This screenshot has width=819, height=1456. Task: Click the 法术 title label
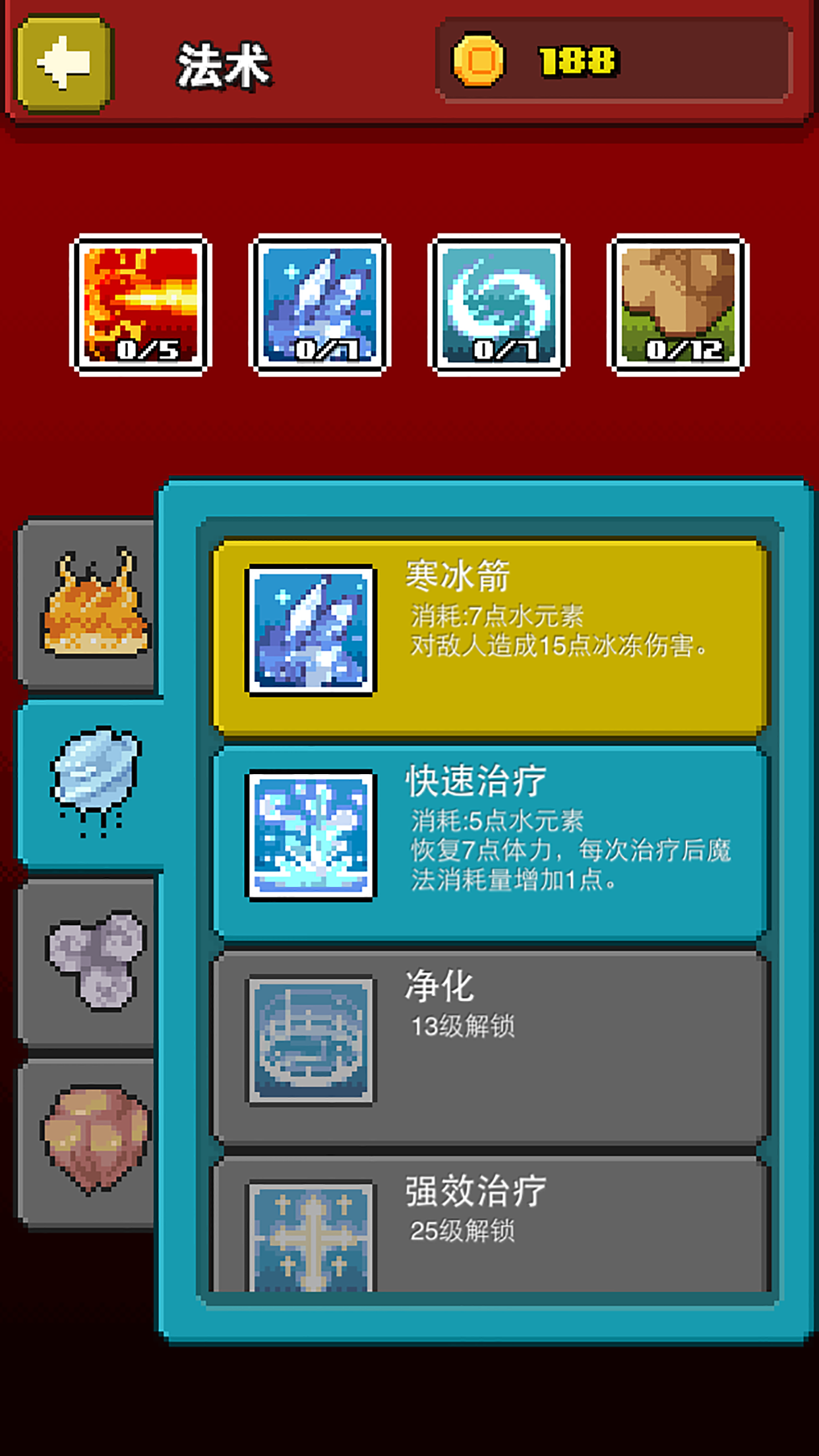coord(223,64)
